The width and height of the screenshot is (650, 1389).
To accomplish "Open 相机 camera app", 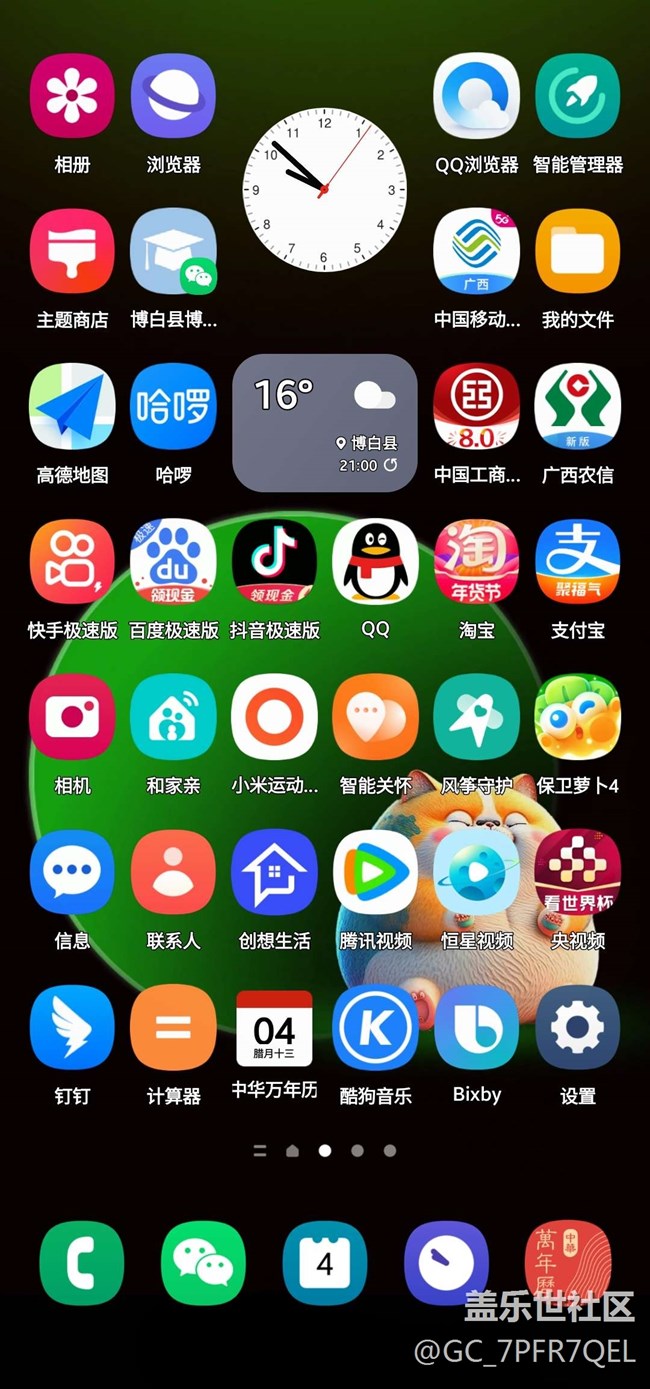I will point(72,717).
